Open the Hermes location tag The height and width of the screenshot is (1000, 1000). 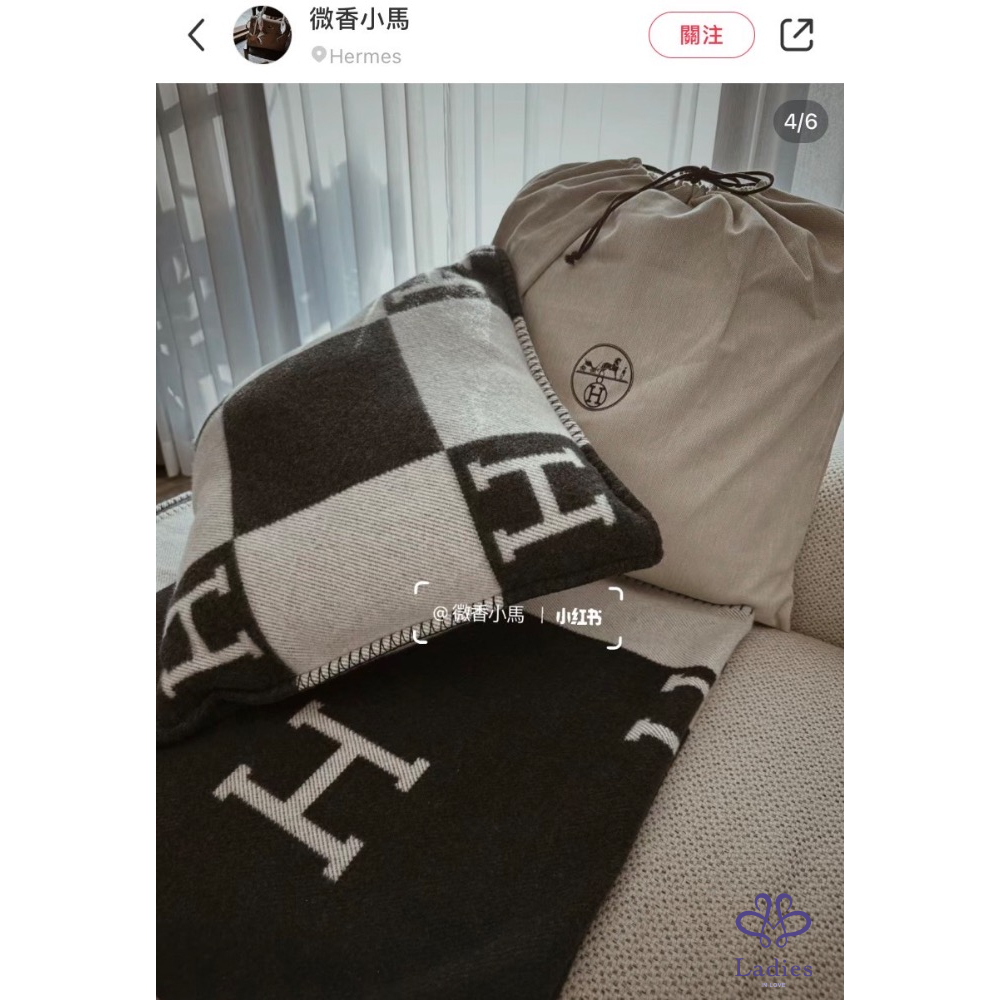click(x=357, y=56)
